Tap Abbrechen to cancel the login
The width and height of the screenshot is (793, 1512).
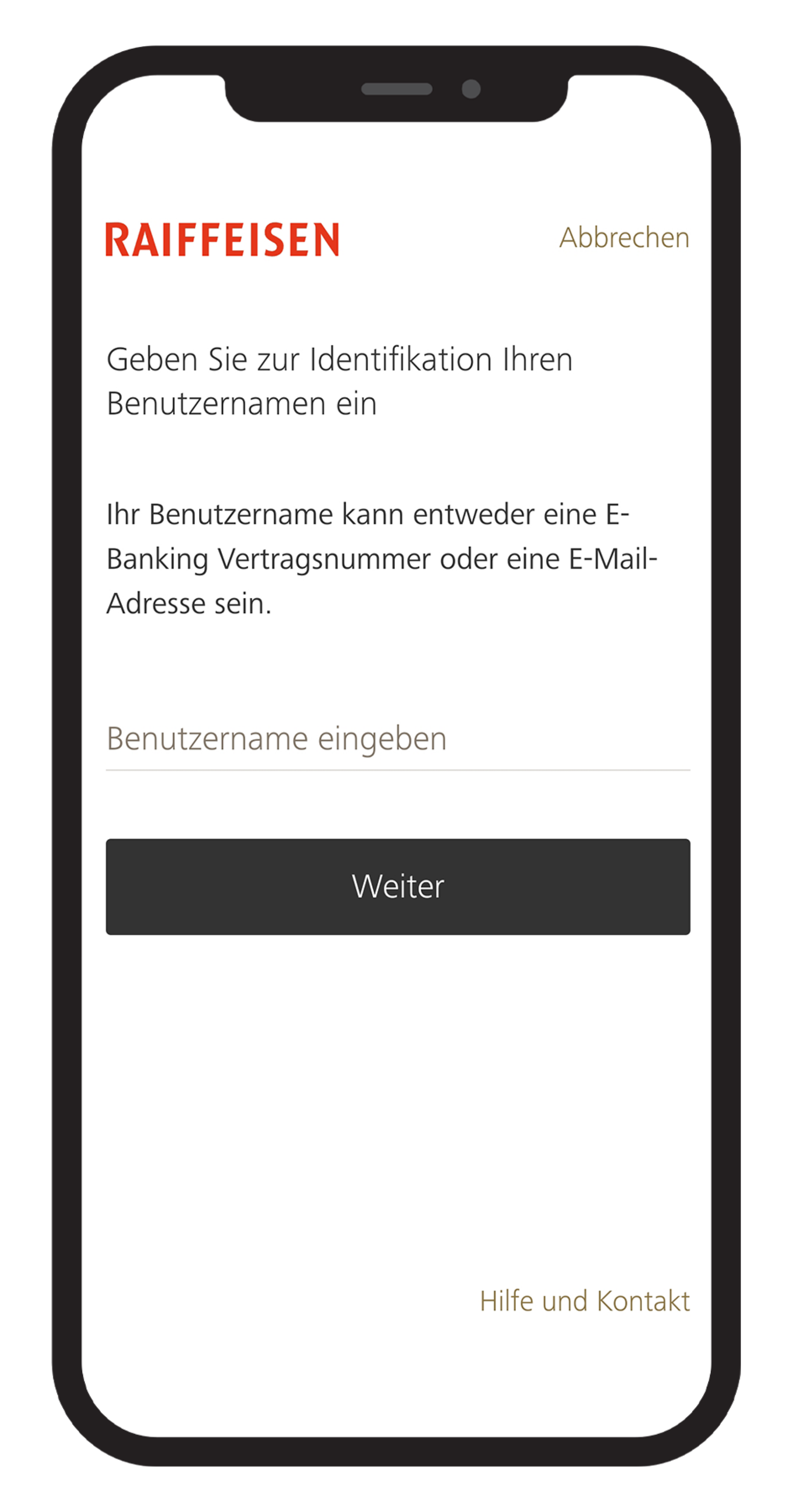coord(624,238)
